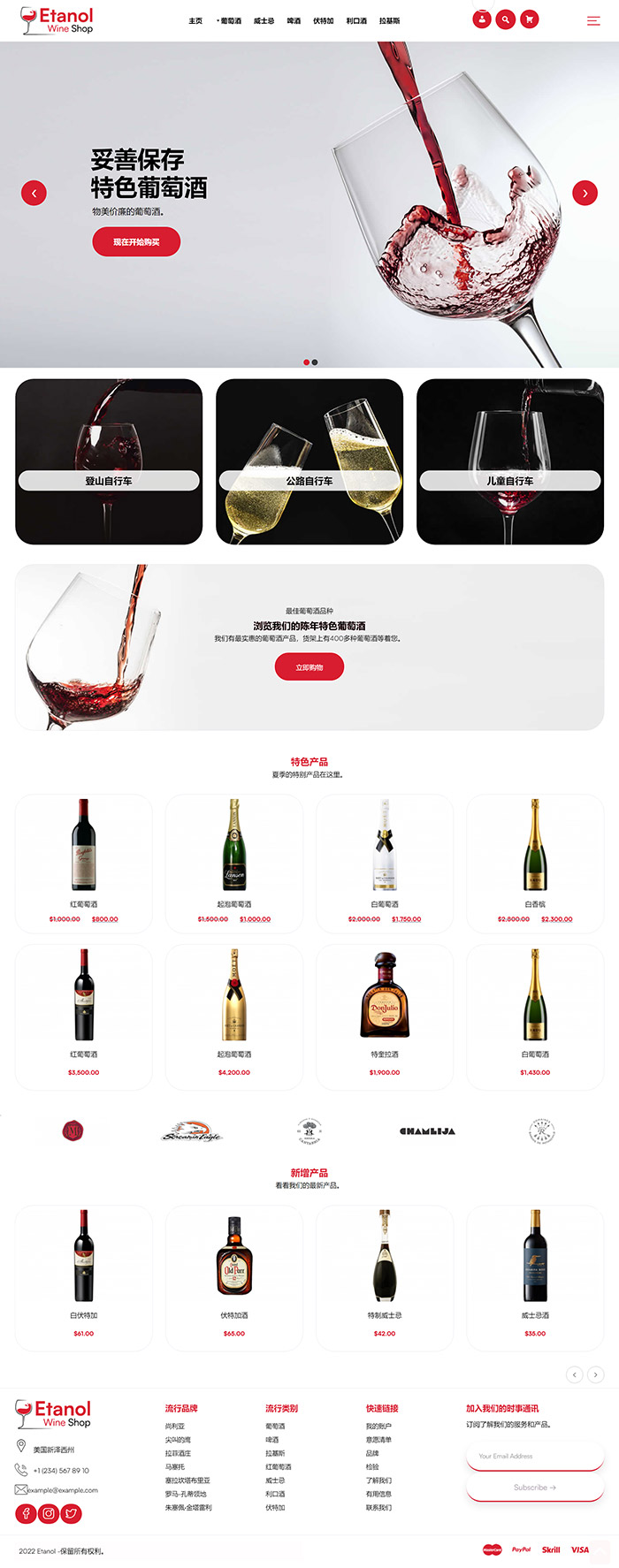
Task: Open the Instagram icon in footer
Action: pos(49,1514)
